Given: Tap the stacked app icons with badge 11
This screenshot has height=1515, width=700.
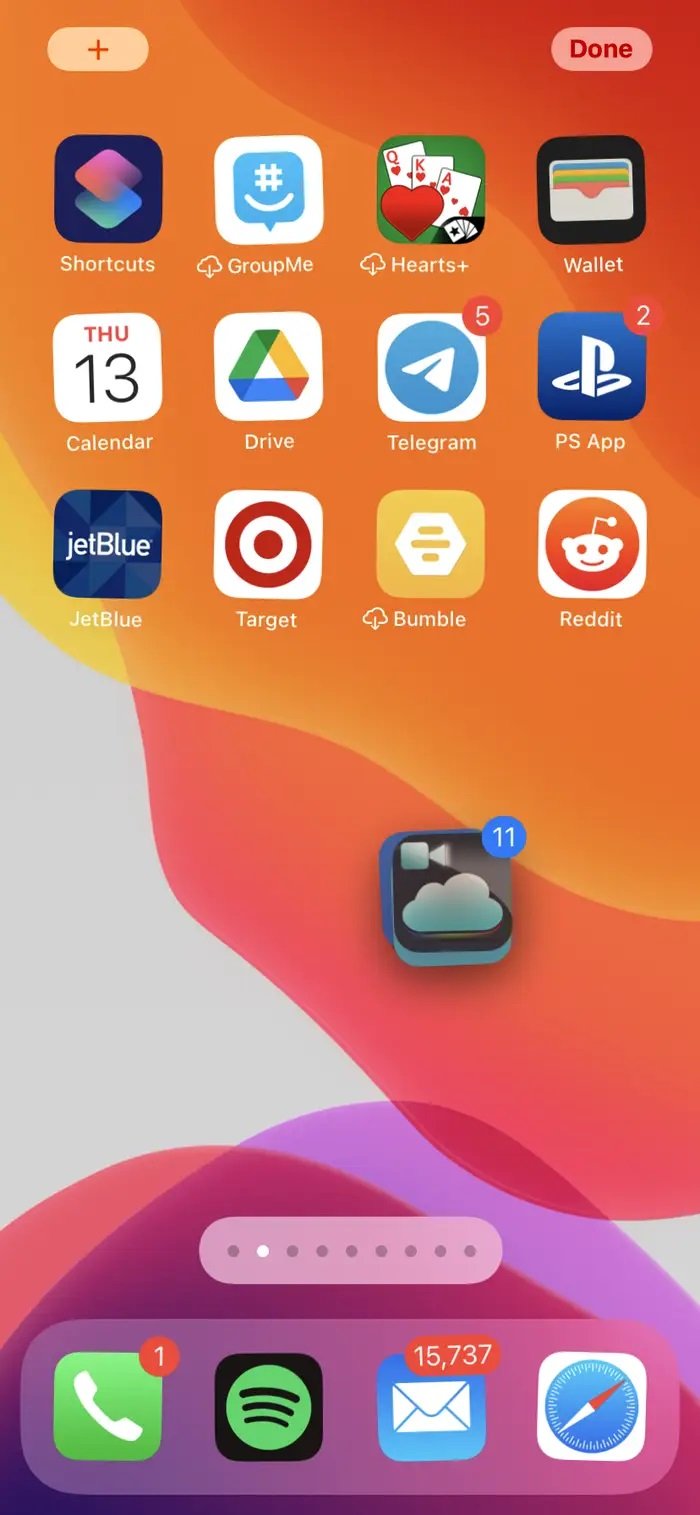Looking at the screenshot, I should tap(450, 897).
